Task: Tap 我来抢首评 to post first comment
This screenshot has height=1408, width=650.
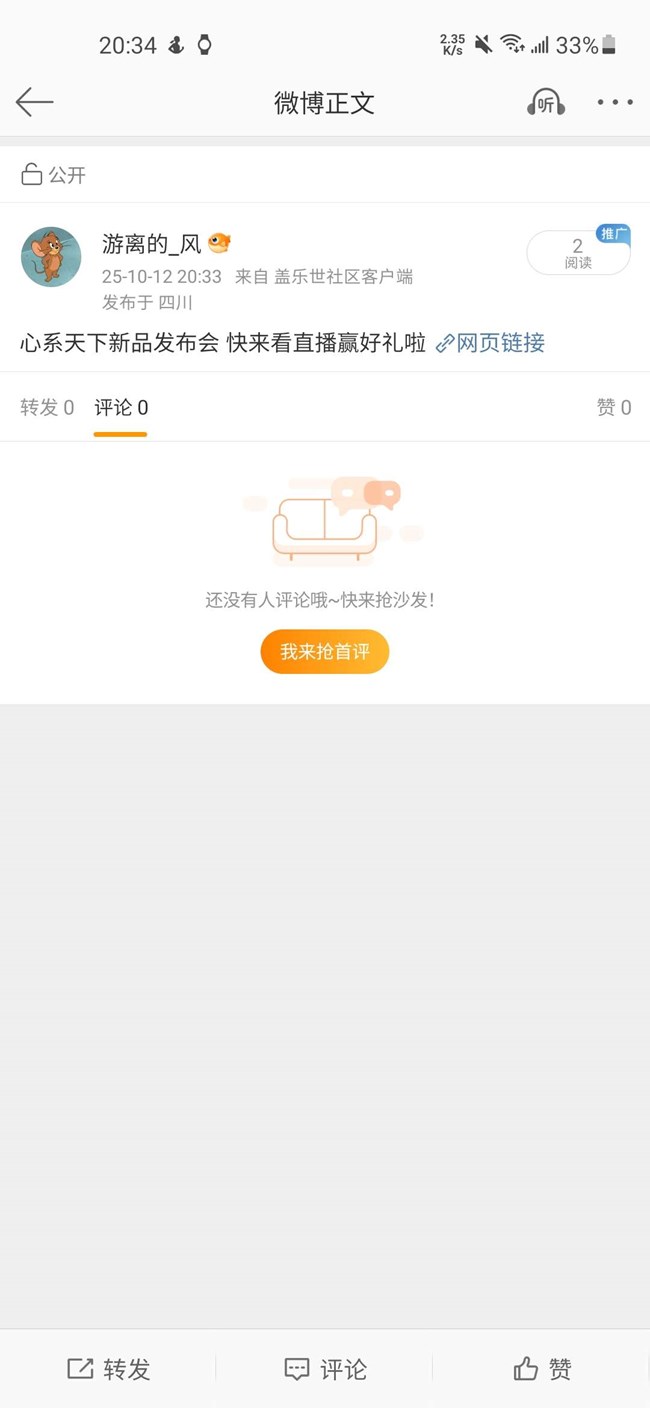Action: [324, 652]
